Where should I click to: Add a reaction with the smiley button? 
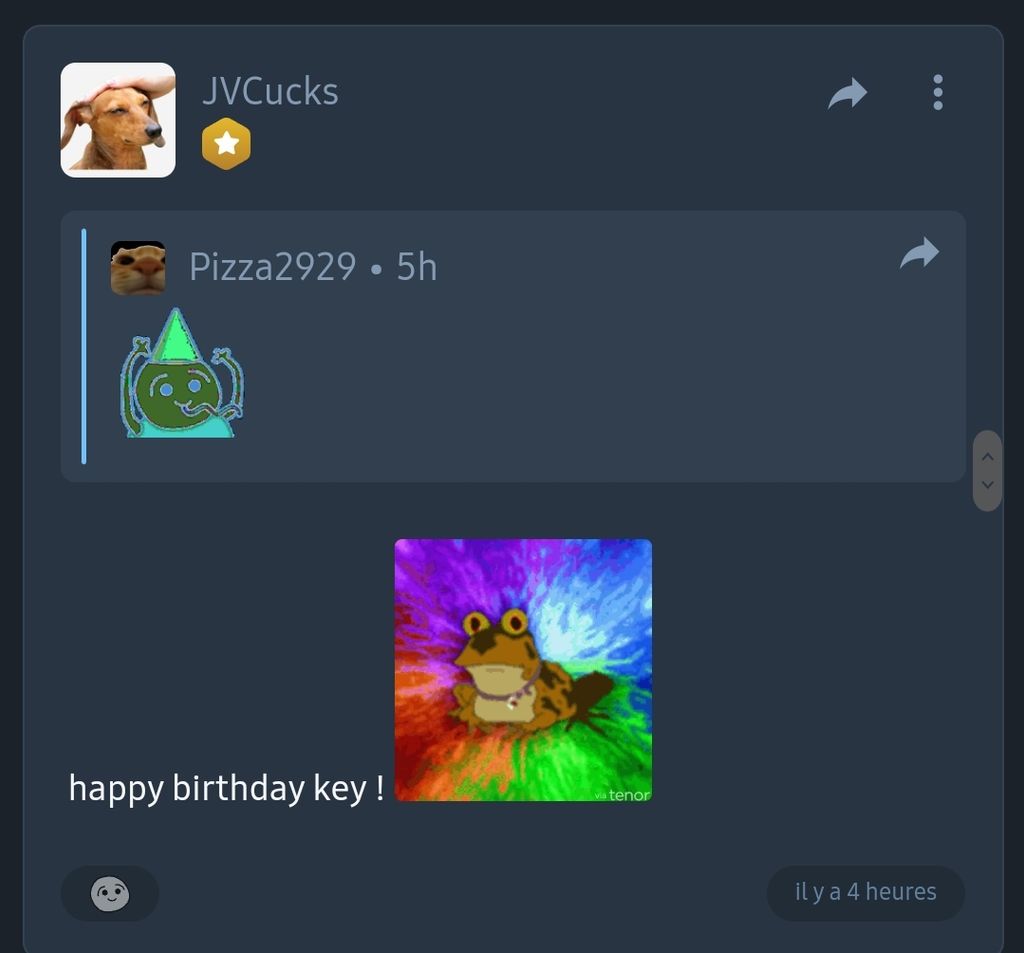(x=110, y=893)
